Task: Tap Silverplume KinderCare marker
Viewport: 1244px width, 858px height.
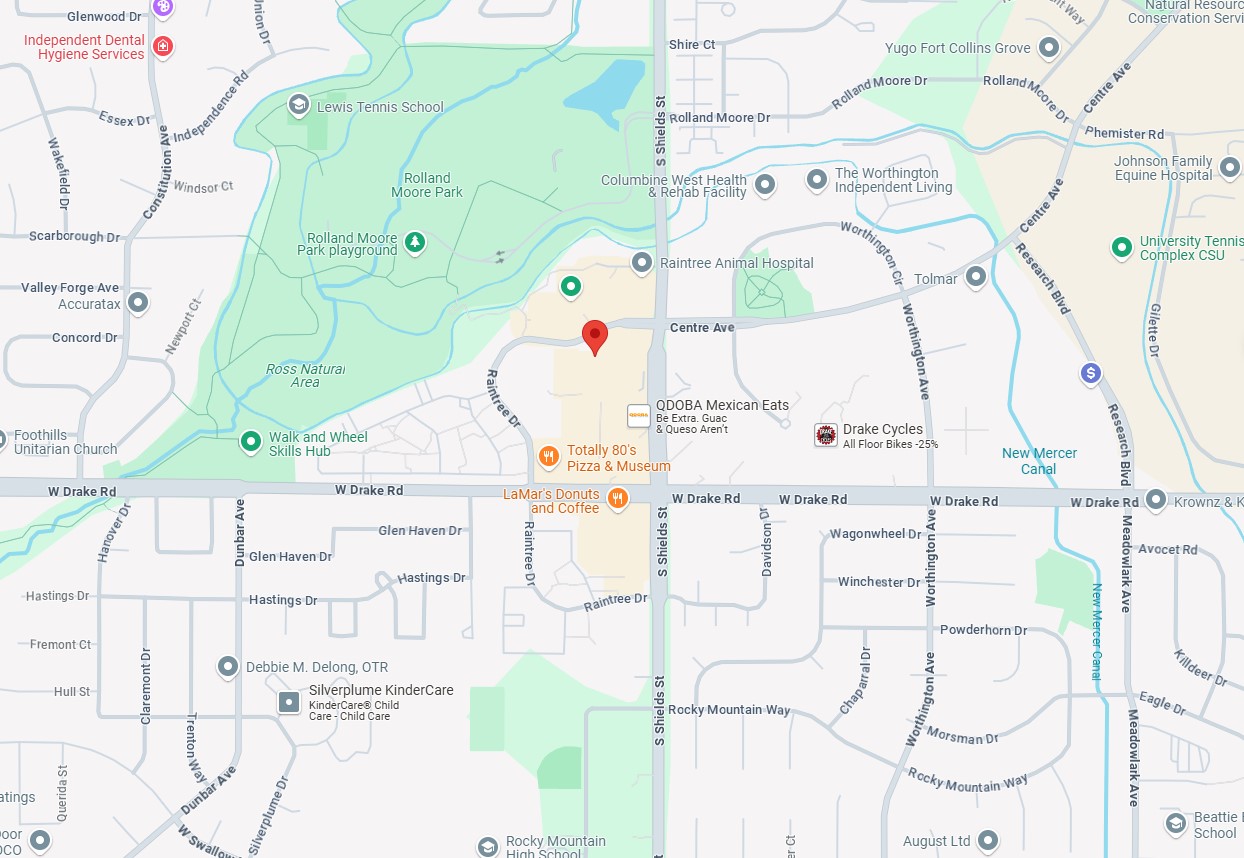Action: click(x=289, y=702)
